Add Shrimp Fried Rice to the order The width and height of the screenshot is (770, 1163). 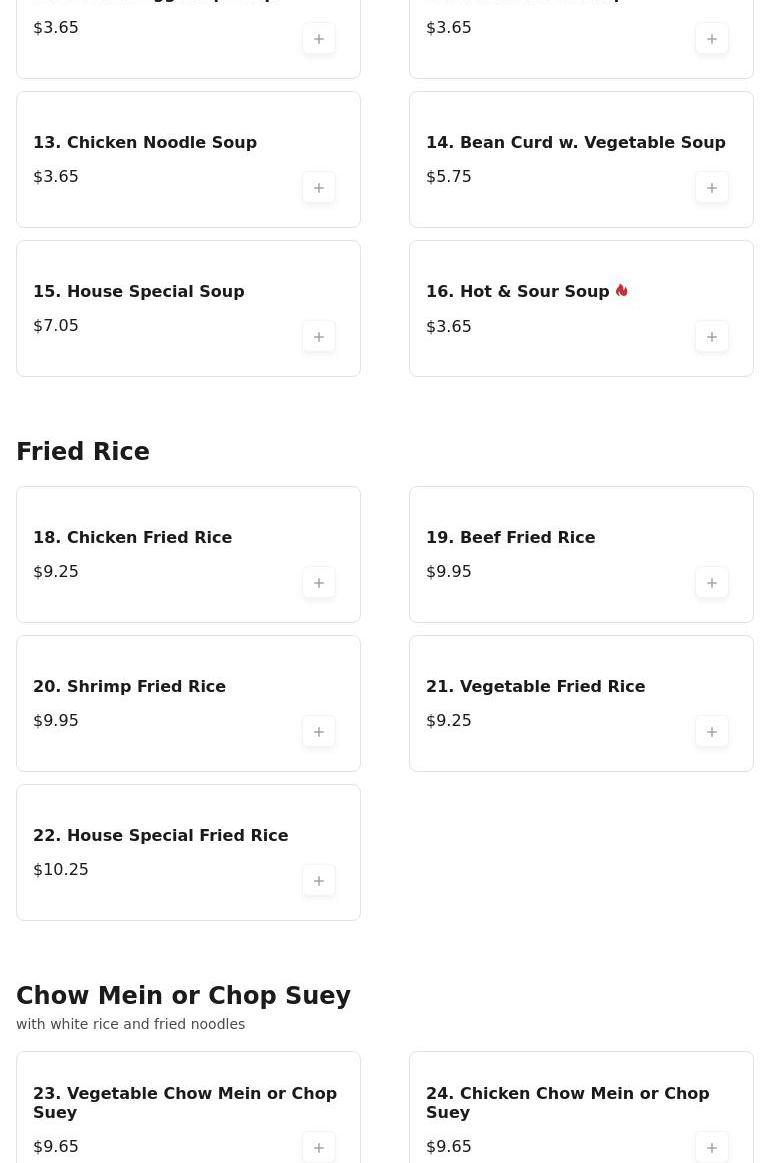319,732
